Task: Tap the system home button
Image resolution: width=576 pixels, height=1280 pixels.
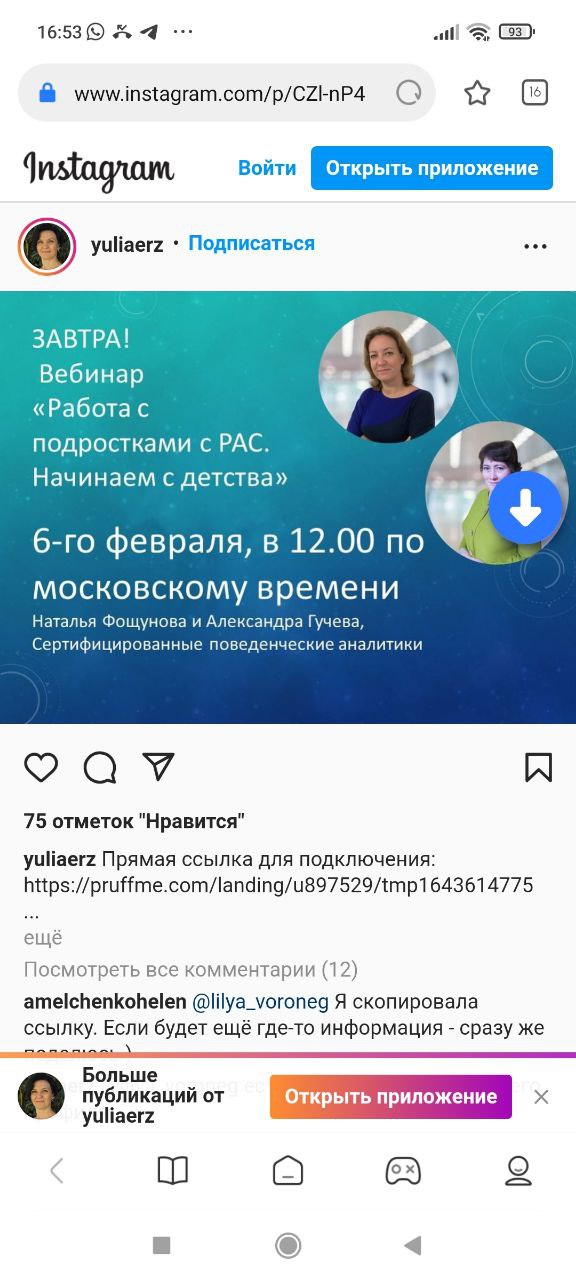Action: tap(288, 1245)
